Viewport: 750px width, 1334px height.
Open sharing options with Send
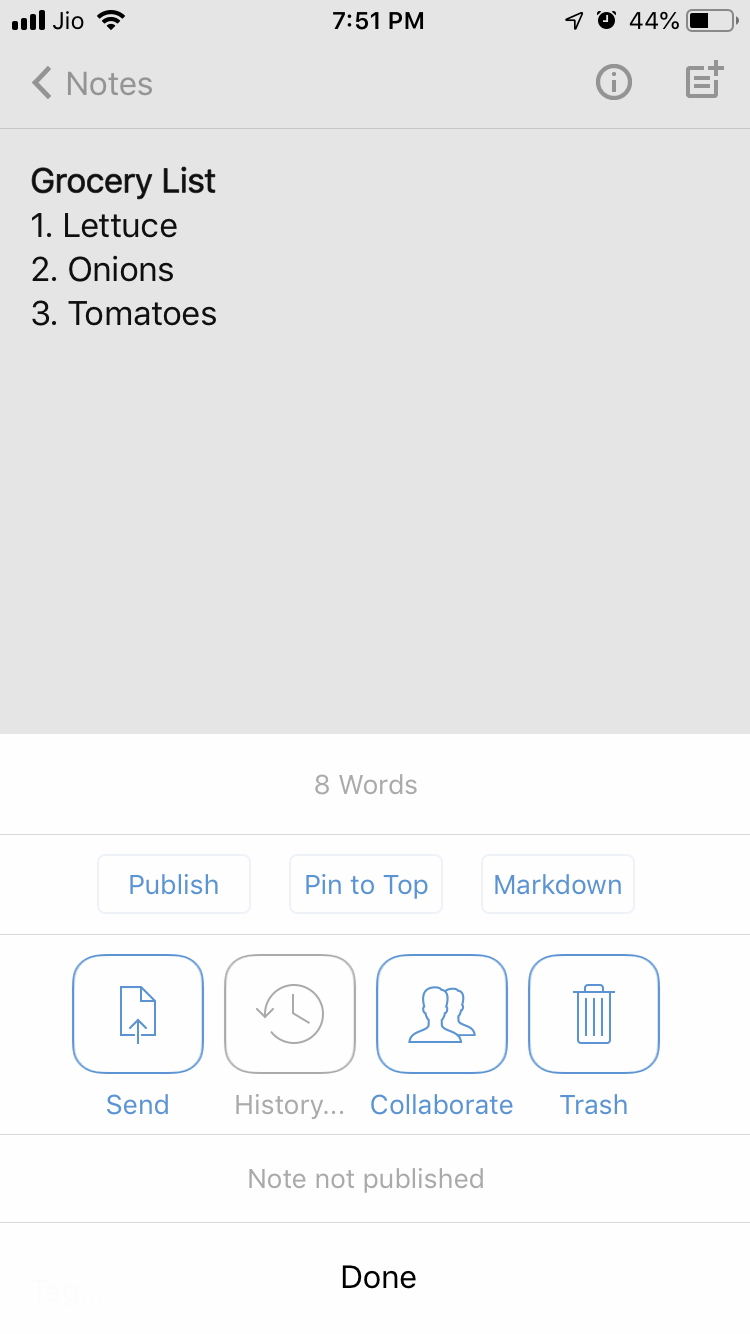pos(137,1013)
